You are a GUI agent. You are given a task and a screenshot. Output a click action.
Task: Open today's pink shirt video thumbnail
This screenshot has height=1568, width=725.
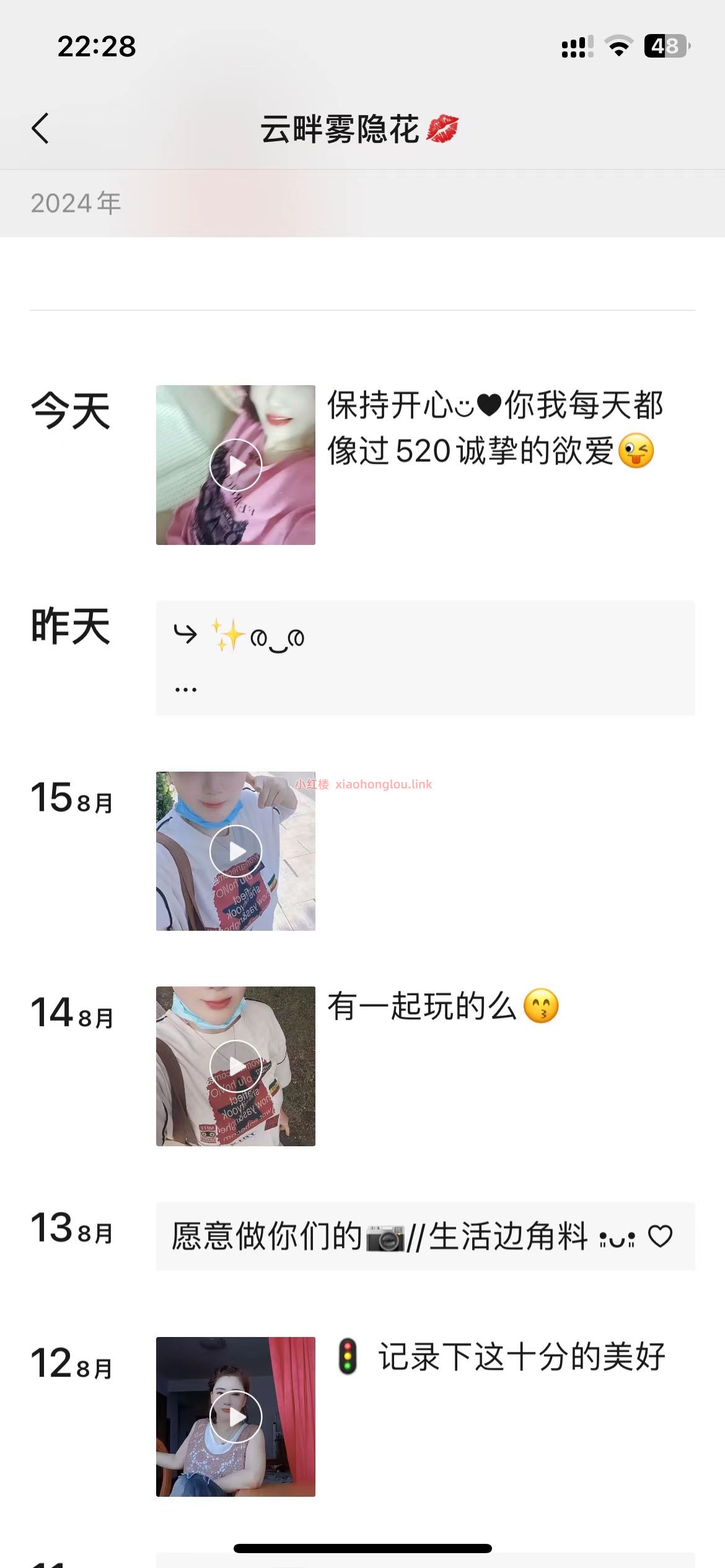[237, 464]
